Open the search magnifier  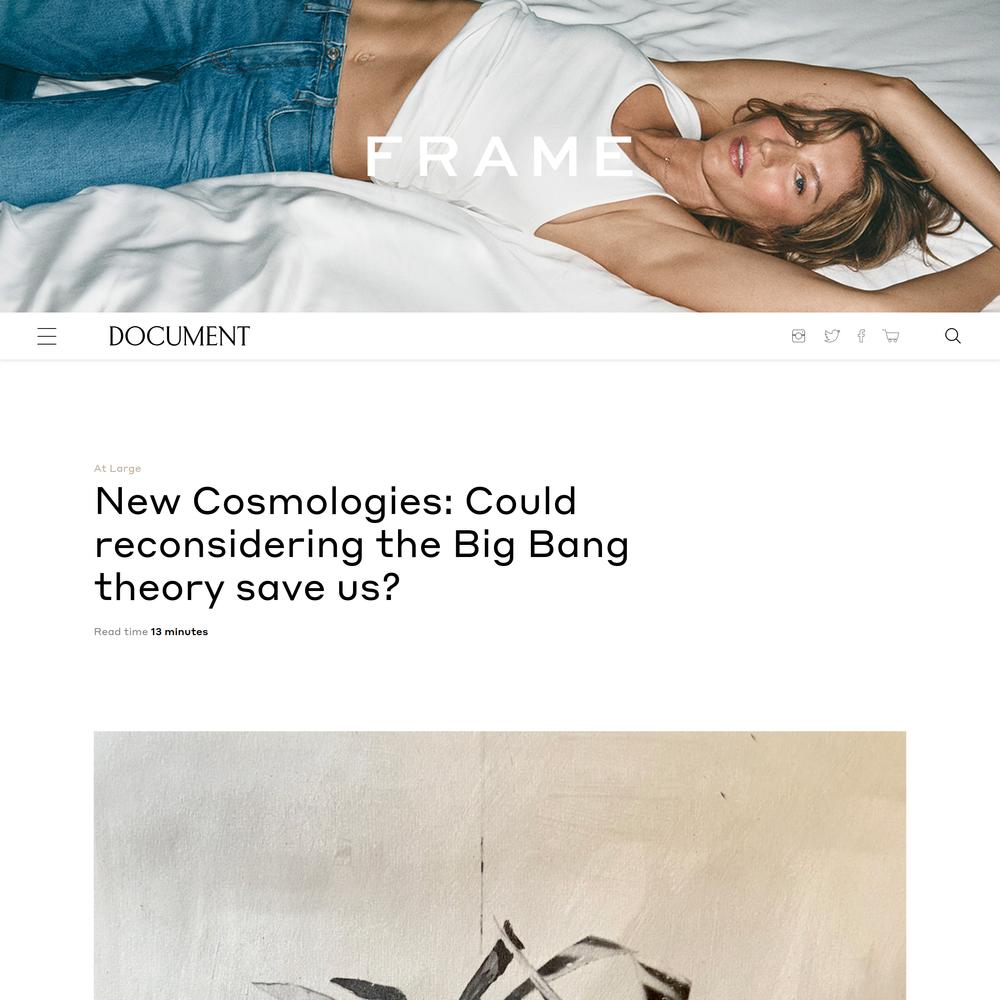tap(952, 336)
